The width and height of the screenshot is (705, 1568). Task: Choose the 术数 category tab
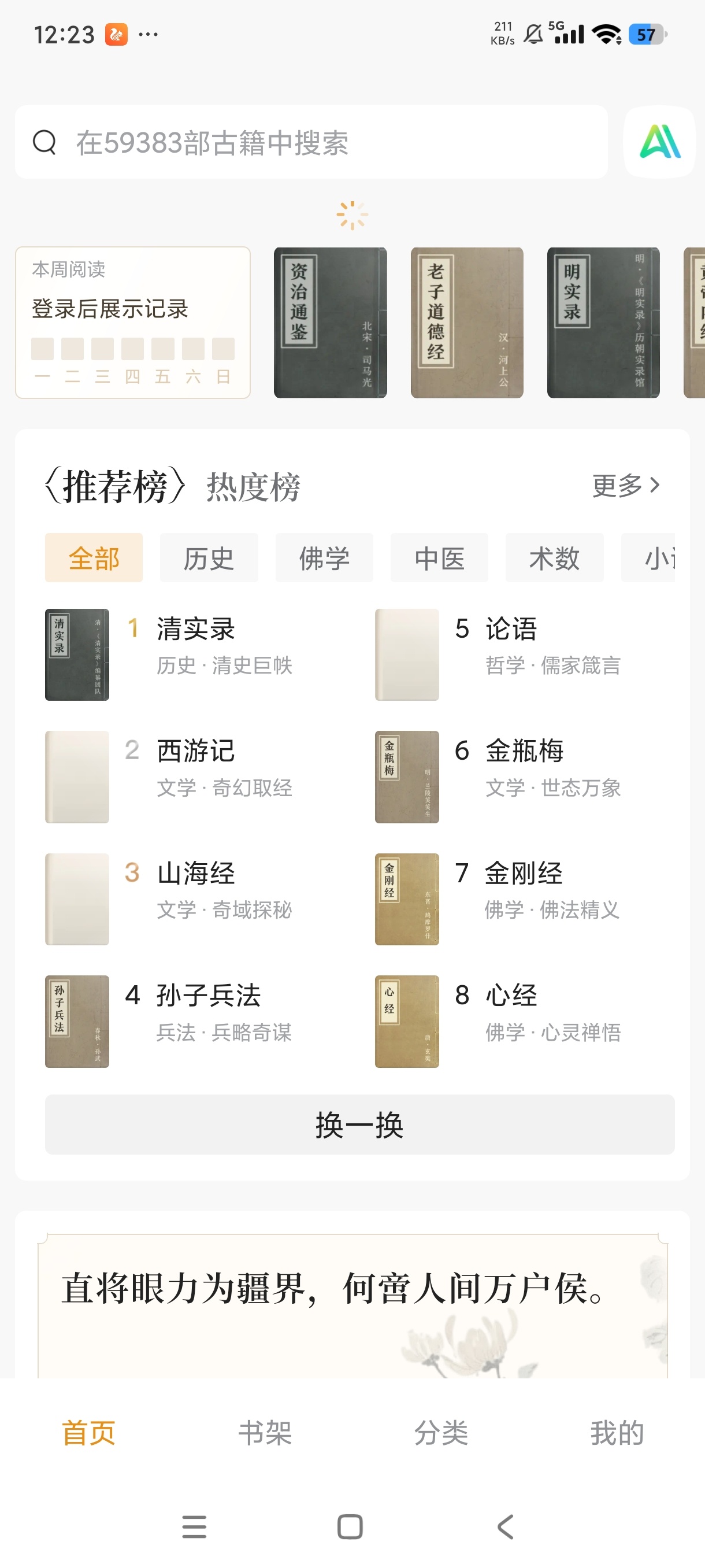[x=554, y=557]
